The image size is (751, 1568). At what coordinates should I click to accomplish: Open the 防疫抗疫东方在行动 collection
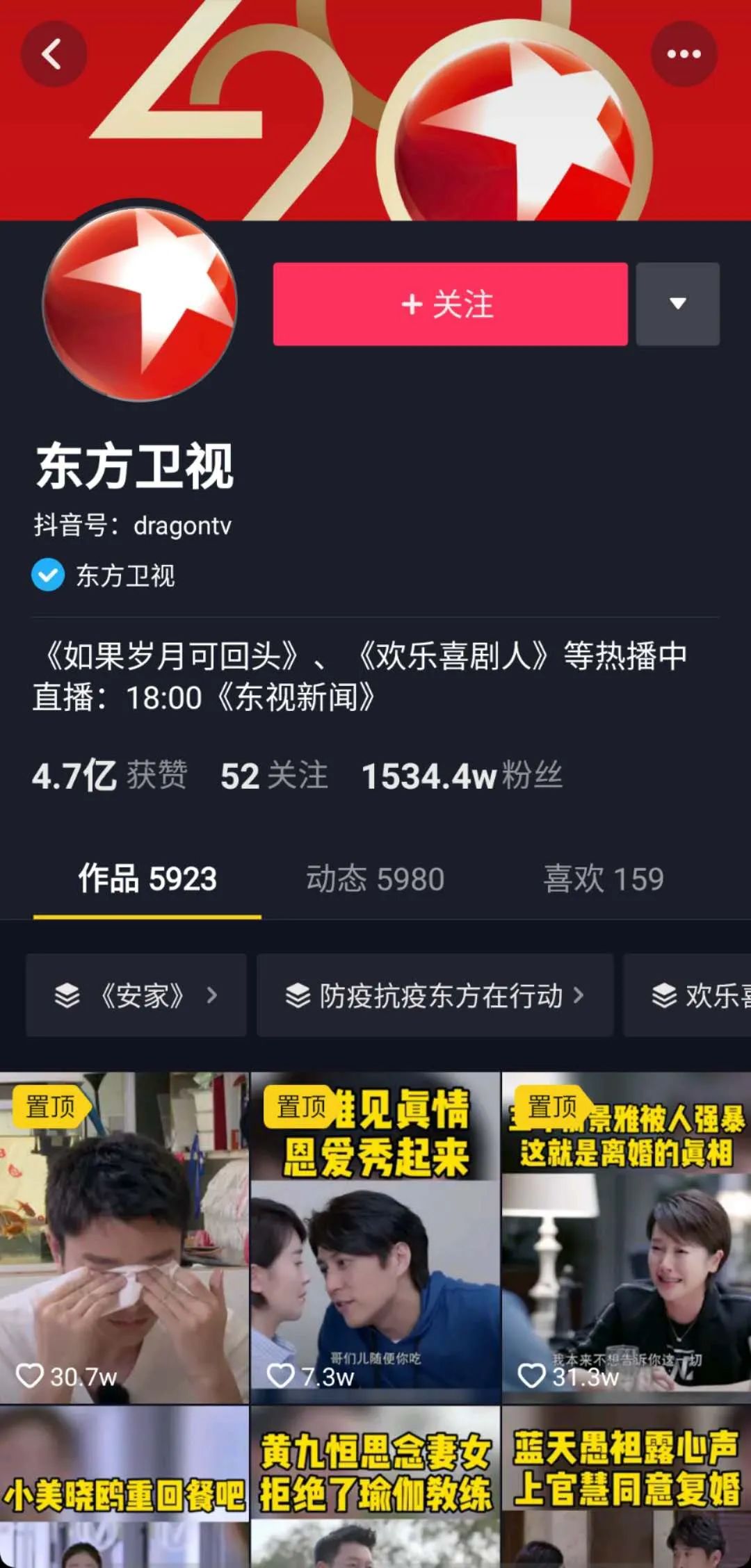(x=435, y=995)
